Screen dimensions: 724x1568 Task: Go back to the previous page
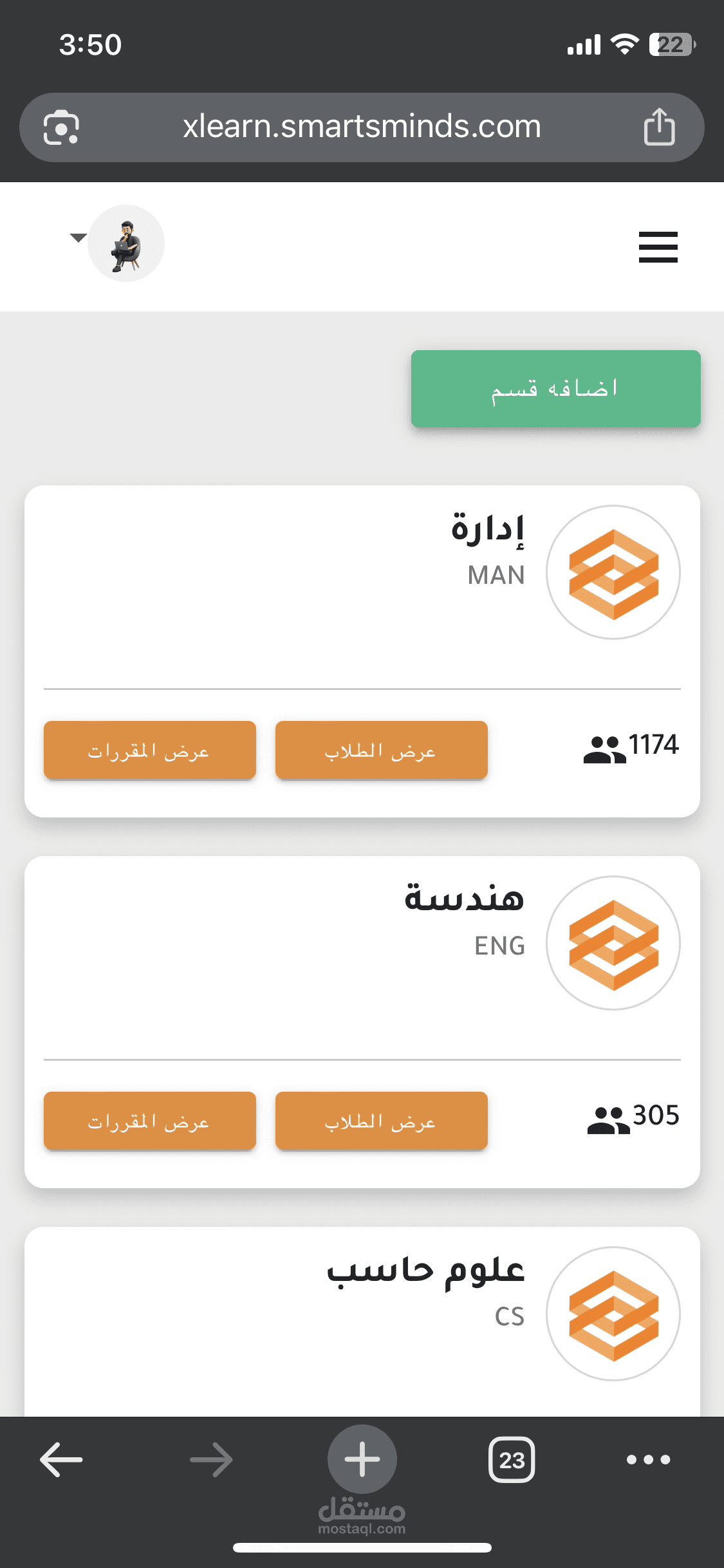[61, 1459]
